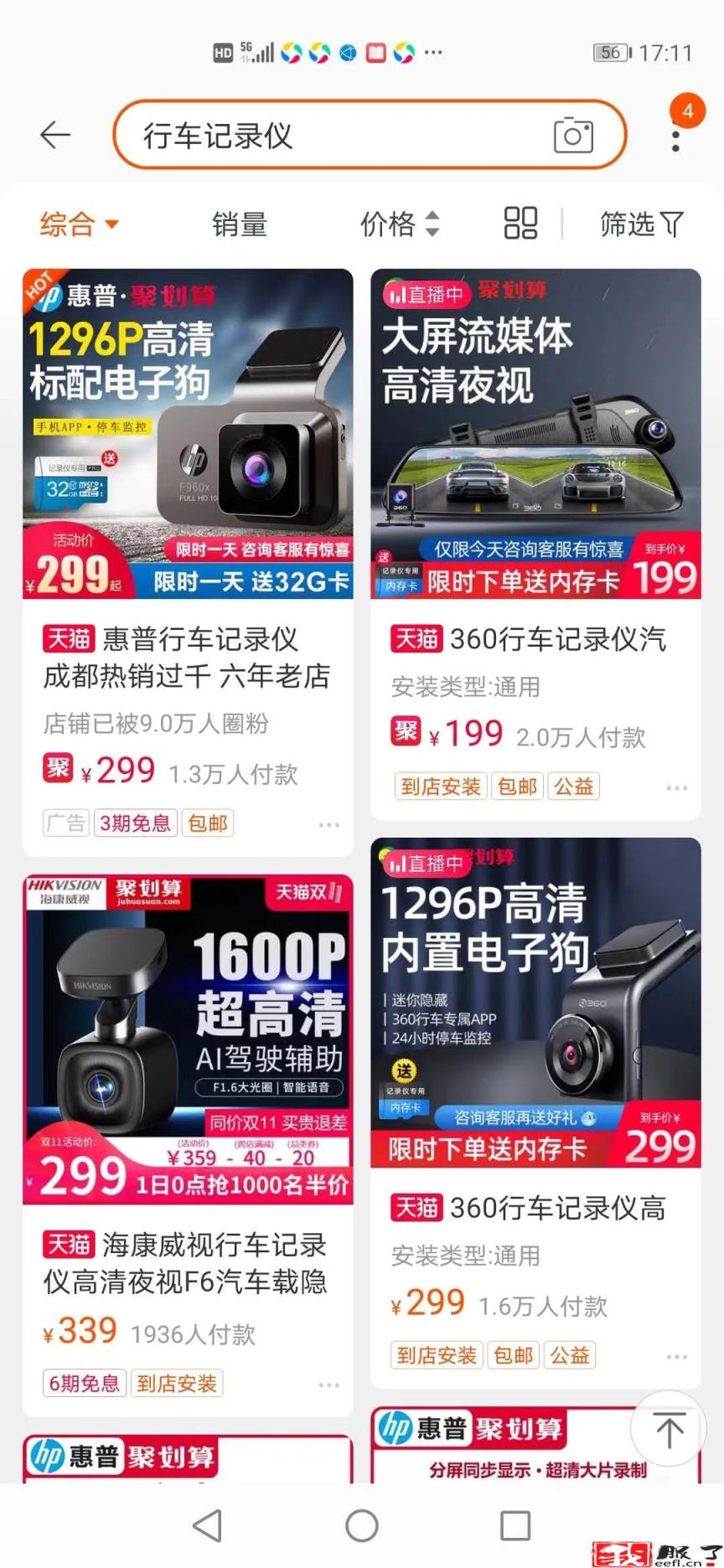
Task: Show more options for 海康威视 card
Action: [x=329, y=1385]
